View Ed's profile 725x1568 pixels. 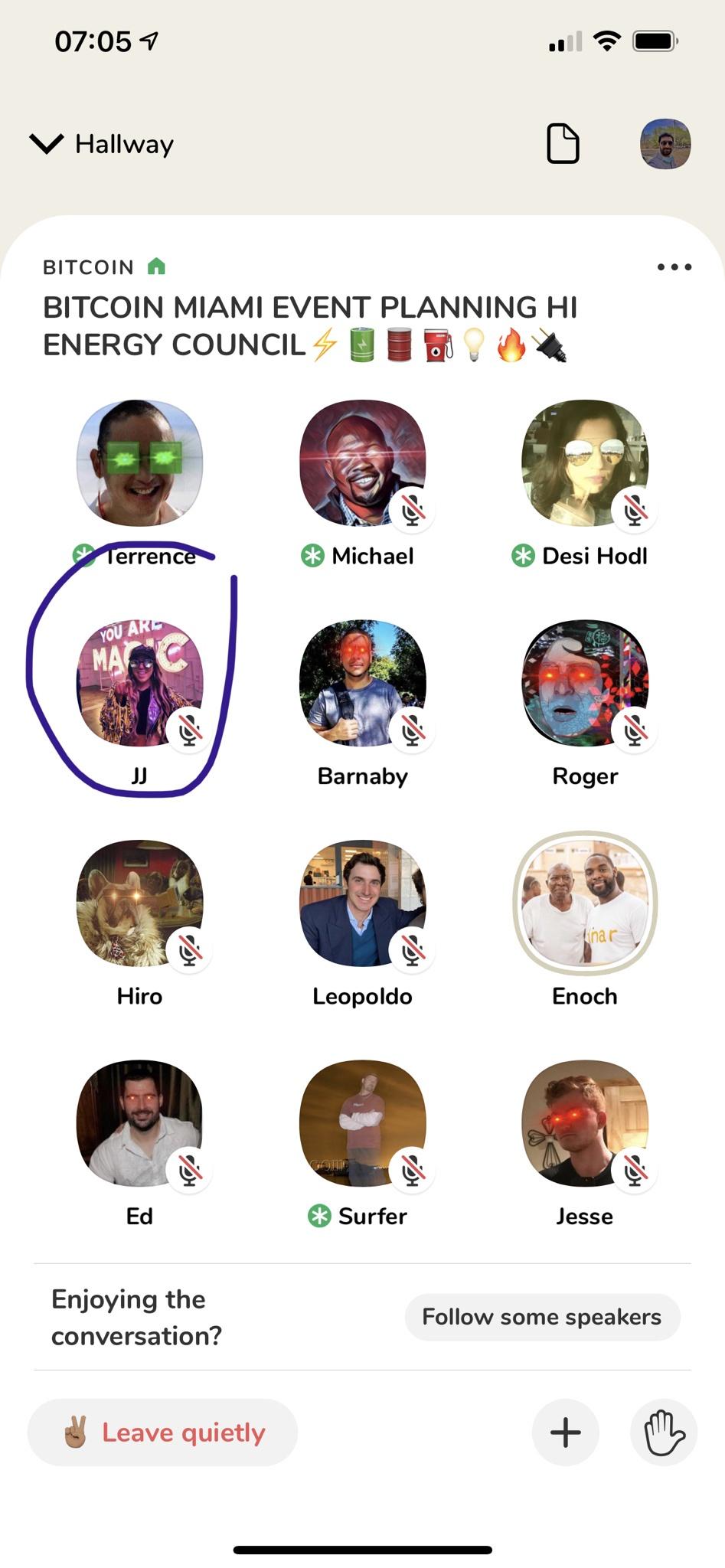[139, 1123]
